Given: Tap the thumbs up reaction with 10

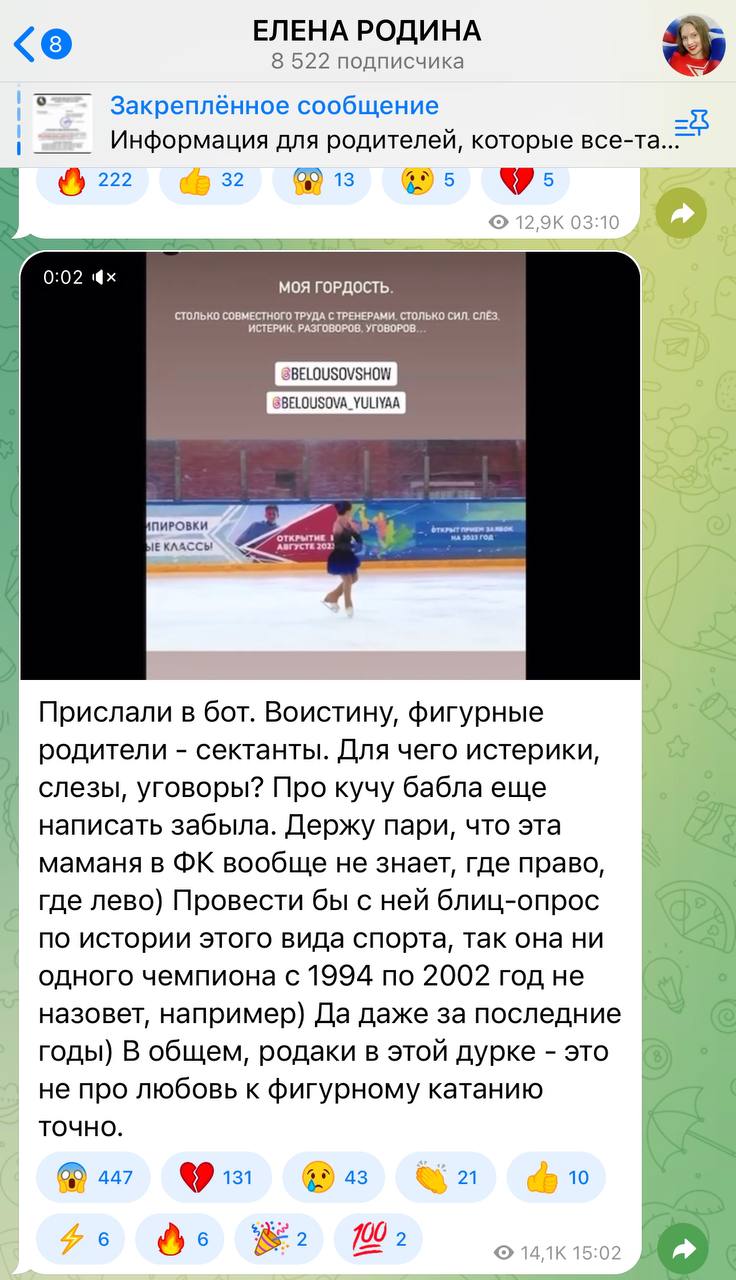Looking at the screenshot, I should (557, 1177).
